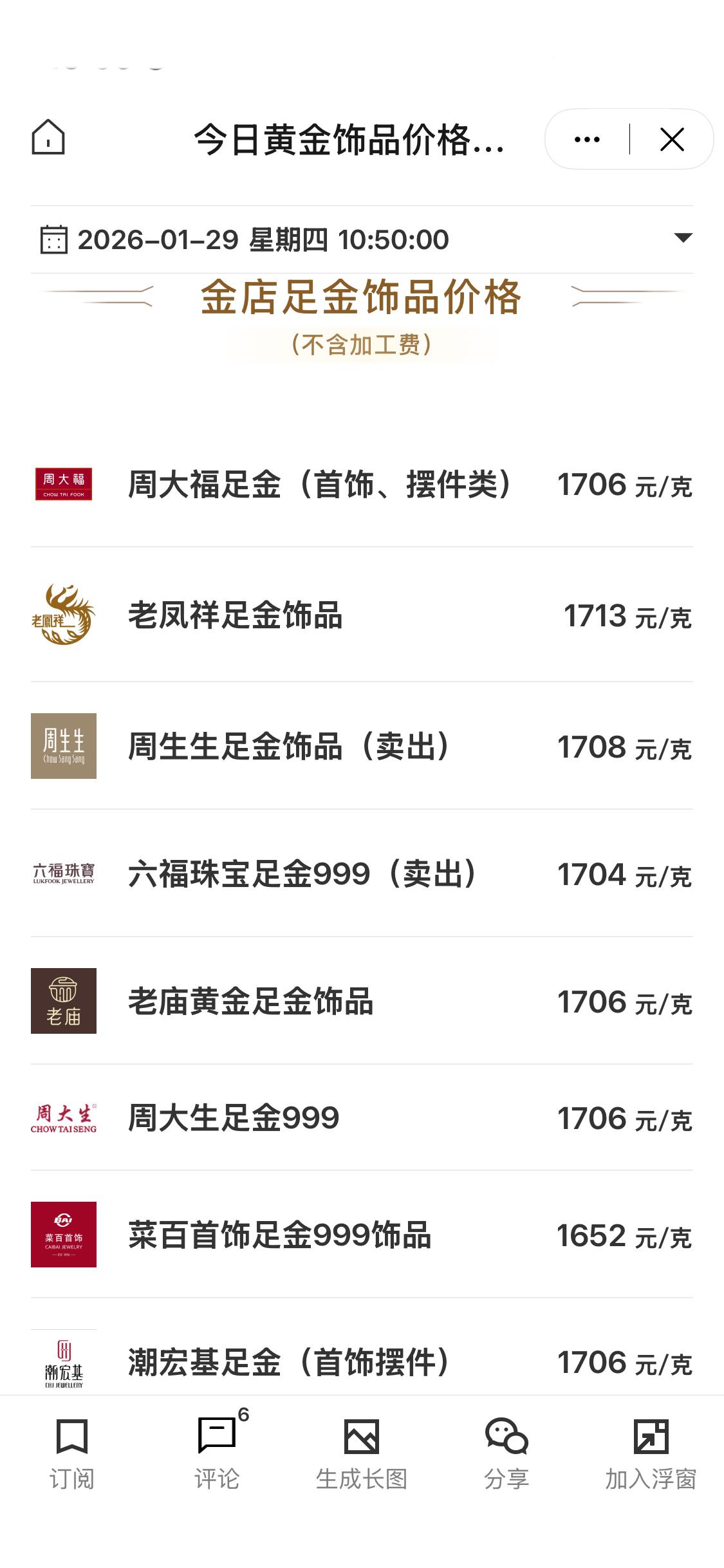The width and height of the screenshot is (724, 1568).
Task: Tap the 六福珠宝足金999 listing
Action: pos(360,874)
